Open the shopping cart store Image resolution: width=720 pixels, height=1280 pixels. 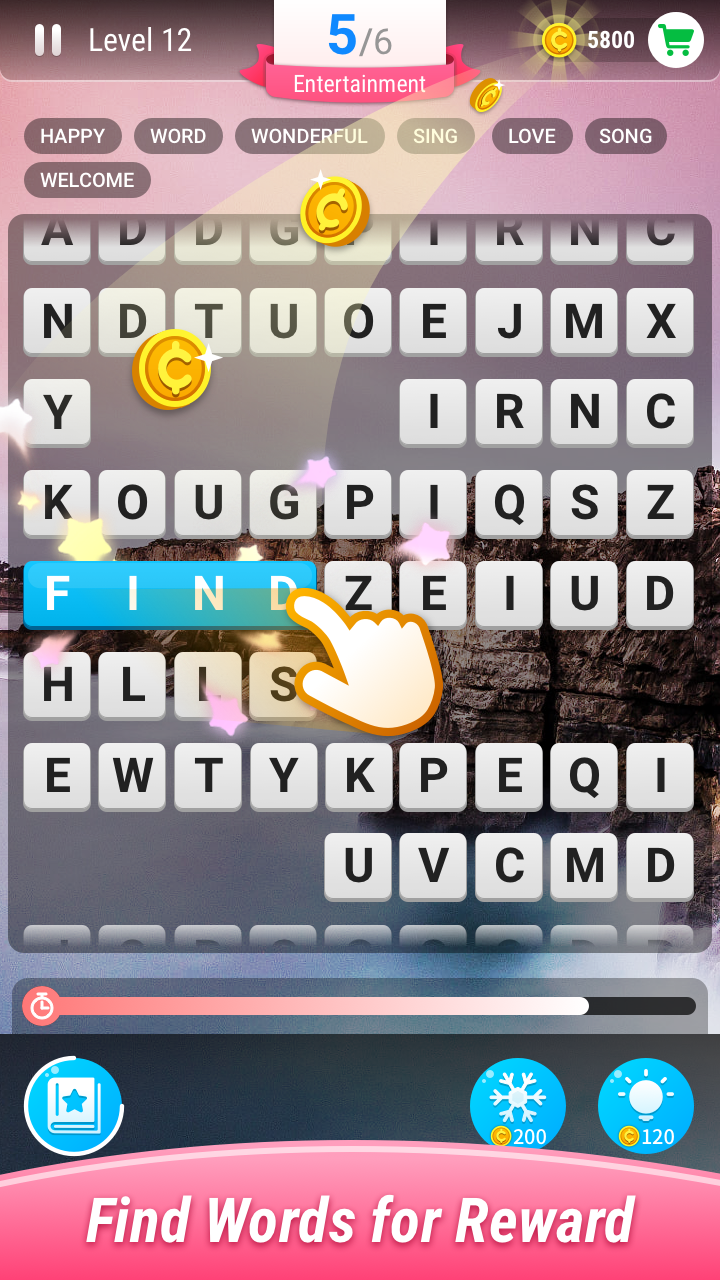[676, 40]
